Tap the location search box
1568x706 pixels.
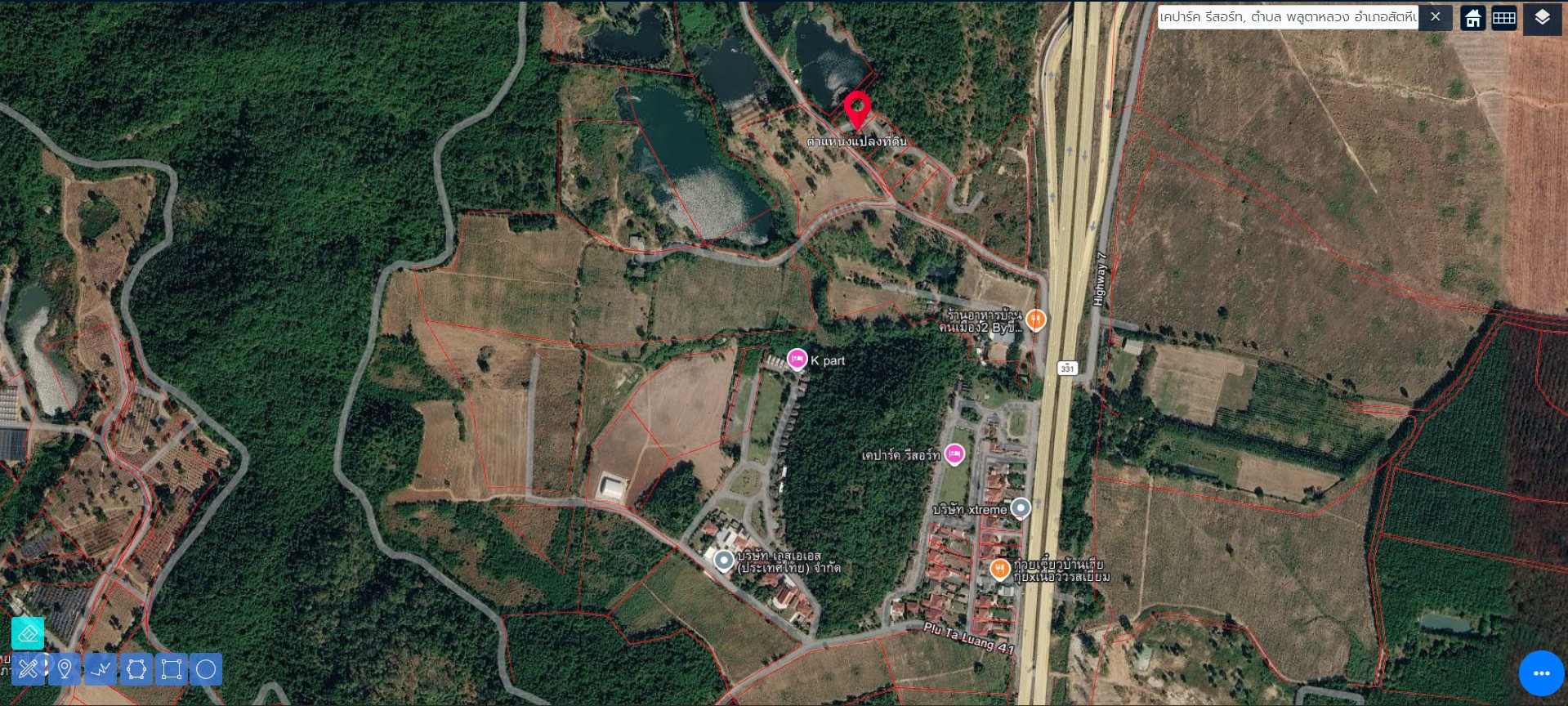click(x=1287, y=17)
